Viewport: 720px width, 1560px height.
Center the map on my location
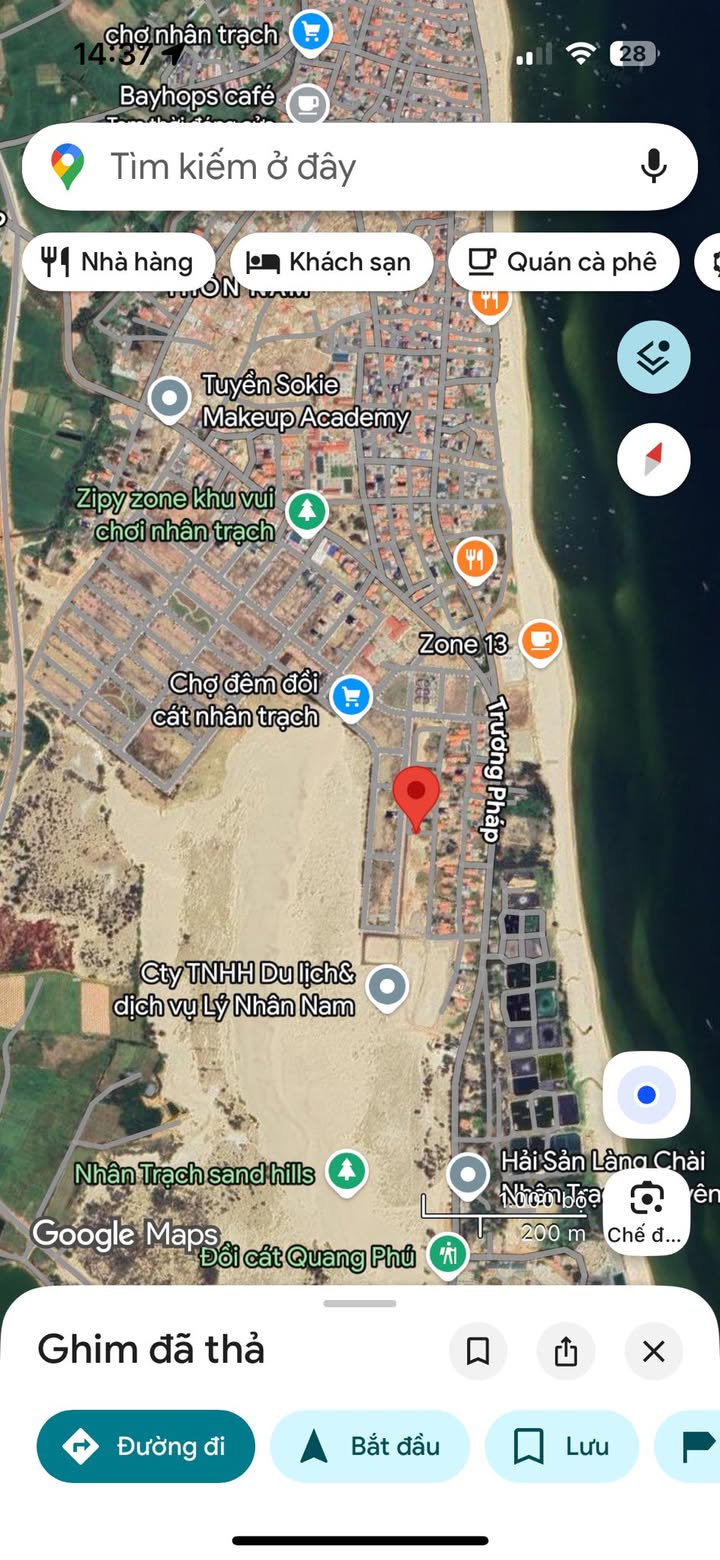click(647, 1095)
